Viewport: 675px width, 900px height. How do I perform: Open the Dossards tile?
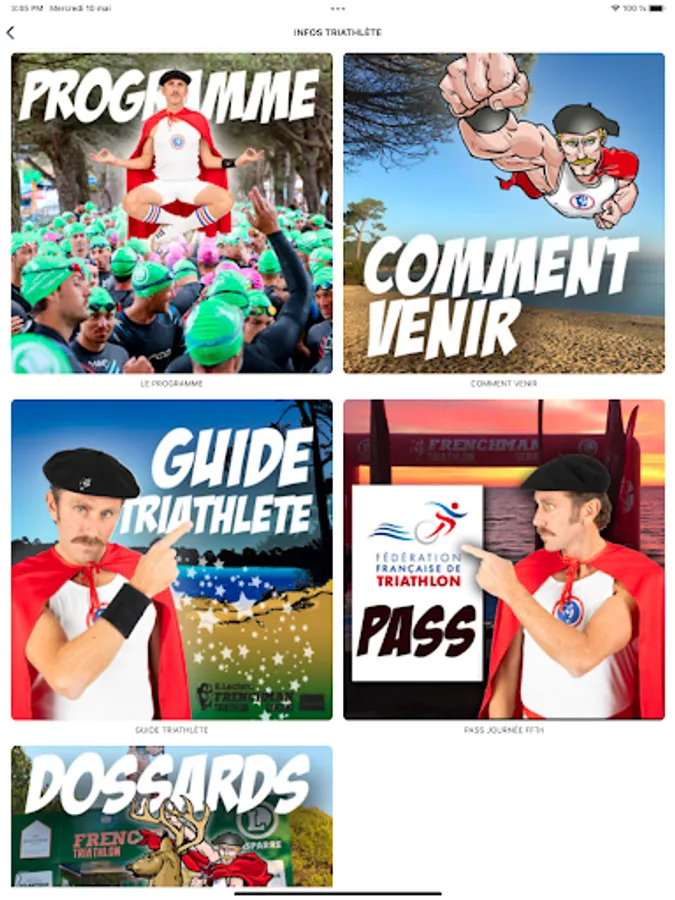(x=172, y=815)
